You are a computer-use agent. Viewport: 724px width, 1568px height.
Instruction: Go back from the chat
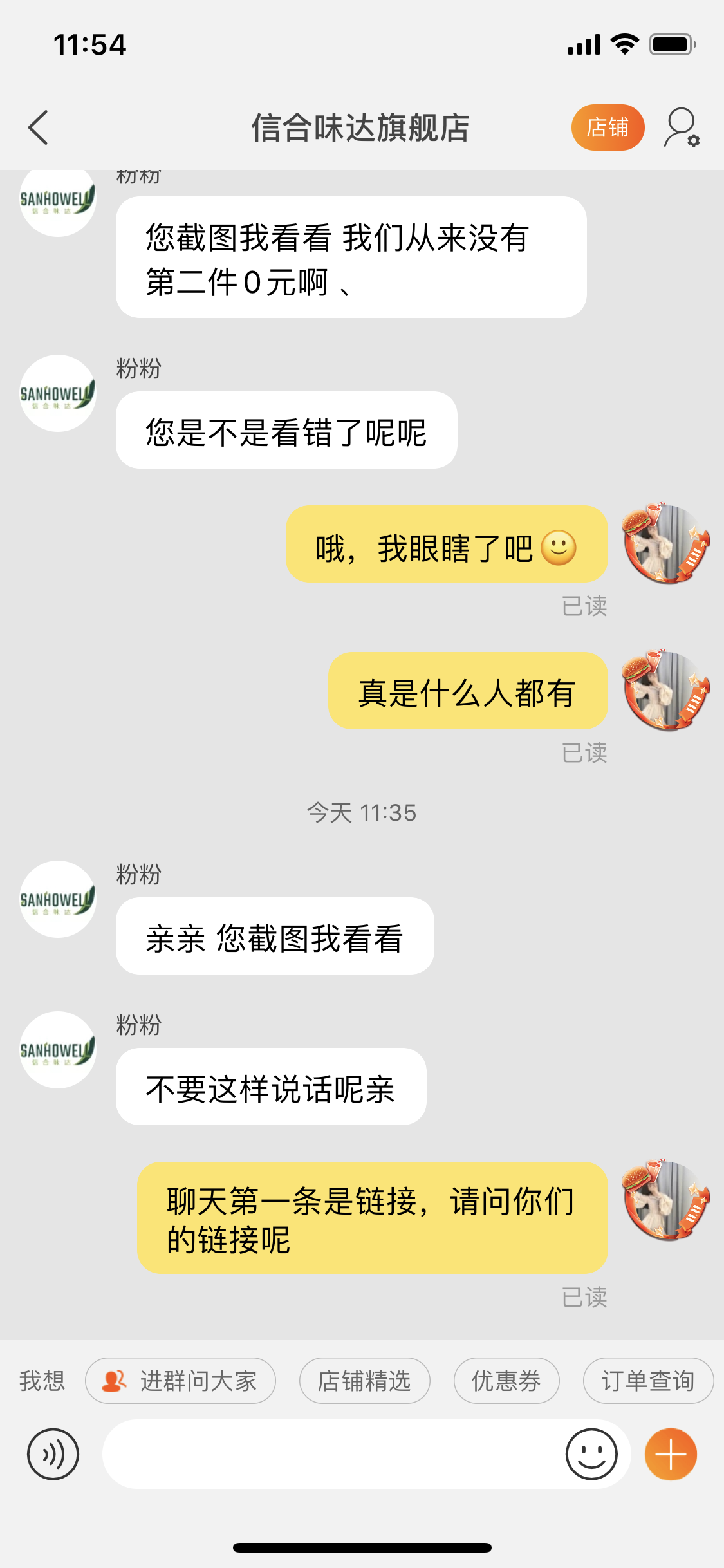pos(39,127)
